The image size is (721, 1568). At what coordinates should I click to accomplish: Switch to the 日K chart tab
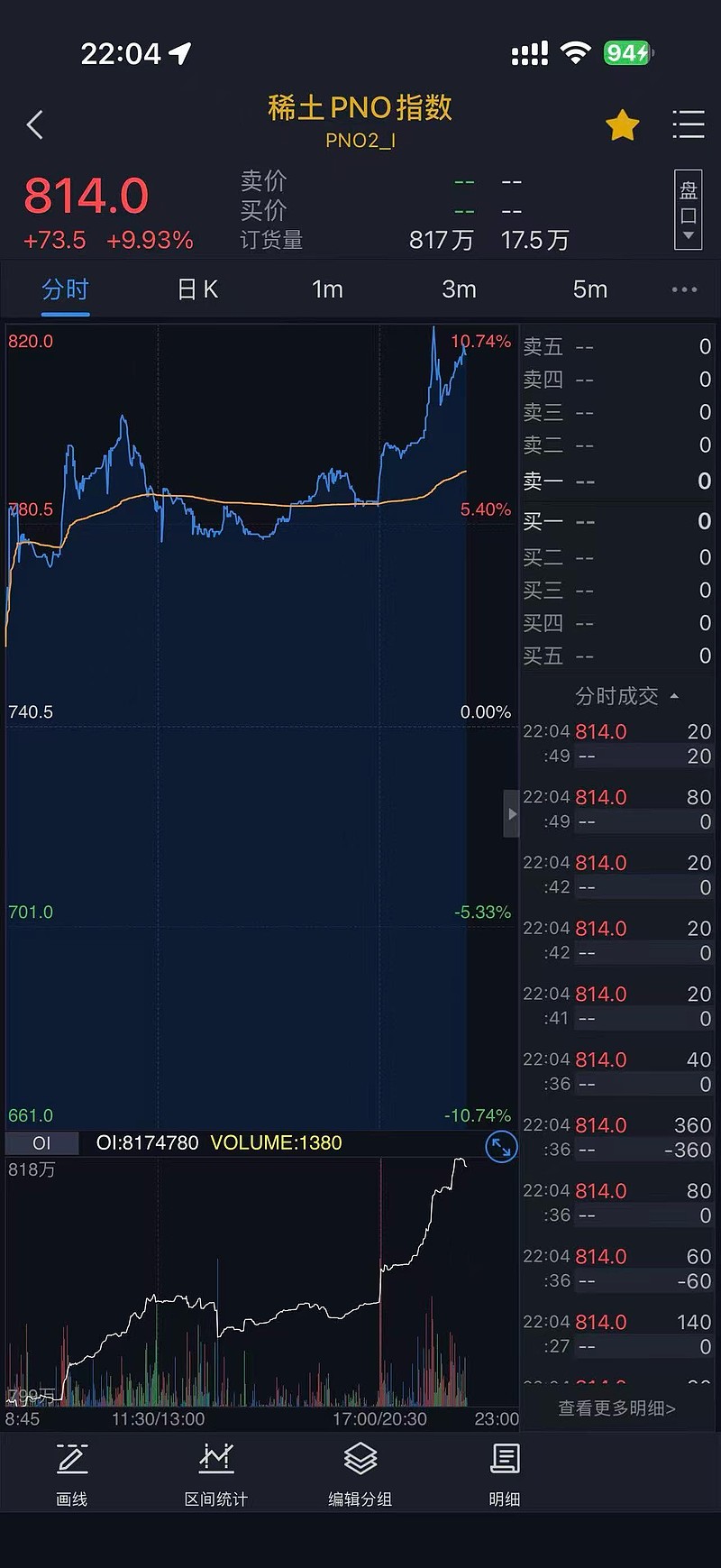tap(197, 289)
